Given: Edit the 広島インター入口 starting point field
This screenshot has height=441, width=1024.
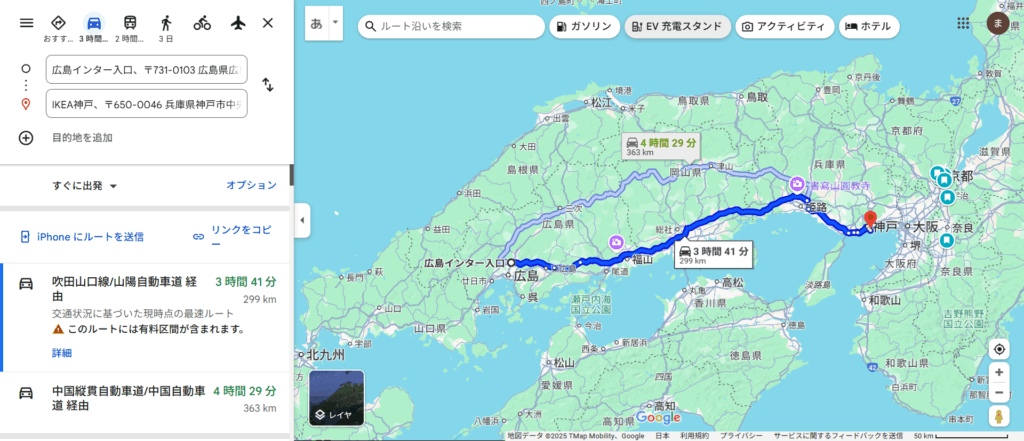Looking at the screenshot, I should 146,69.
